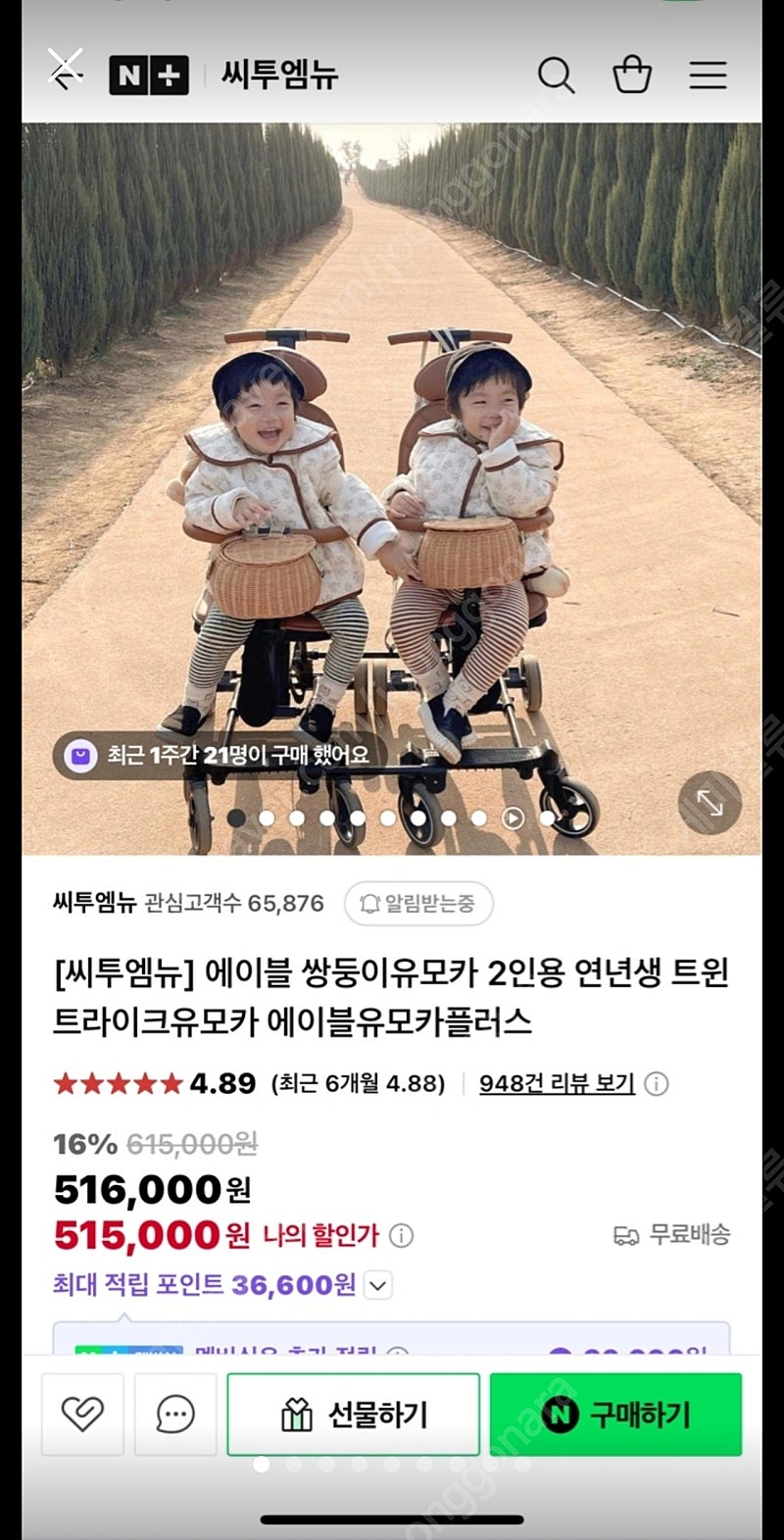The width and height of the screenshot is (784, 1540).
Task: Open the shopping cart
Action: 632,75
